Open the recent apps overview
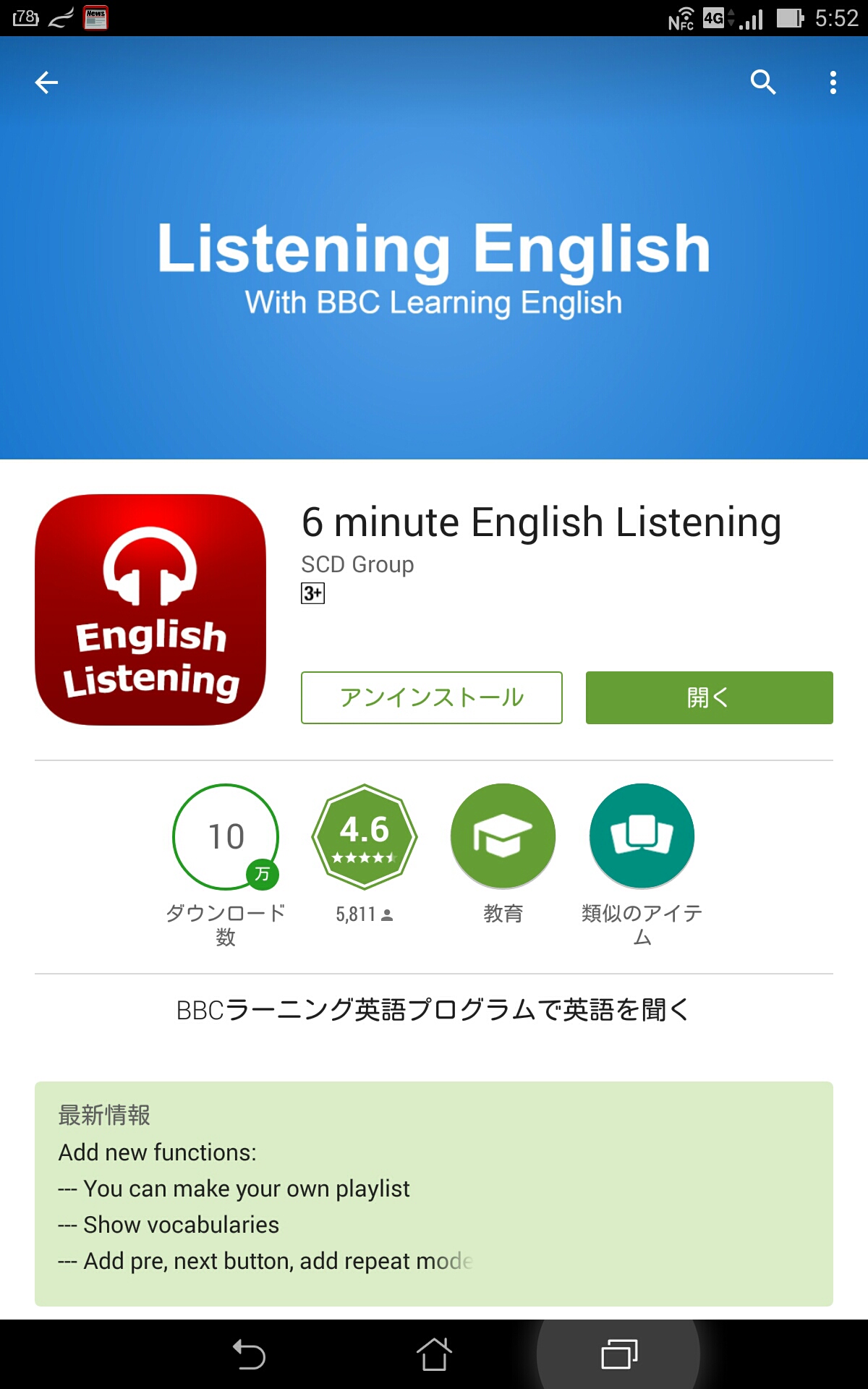This screenshot has width=868, height=1389. click(x=619, y=1354)
